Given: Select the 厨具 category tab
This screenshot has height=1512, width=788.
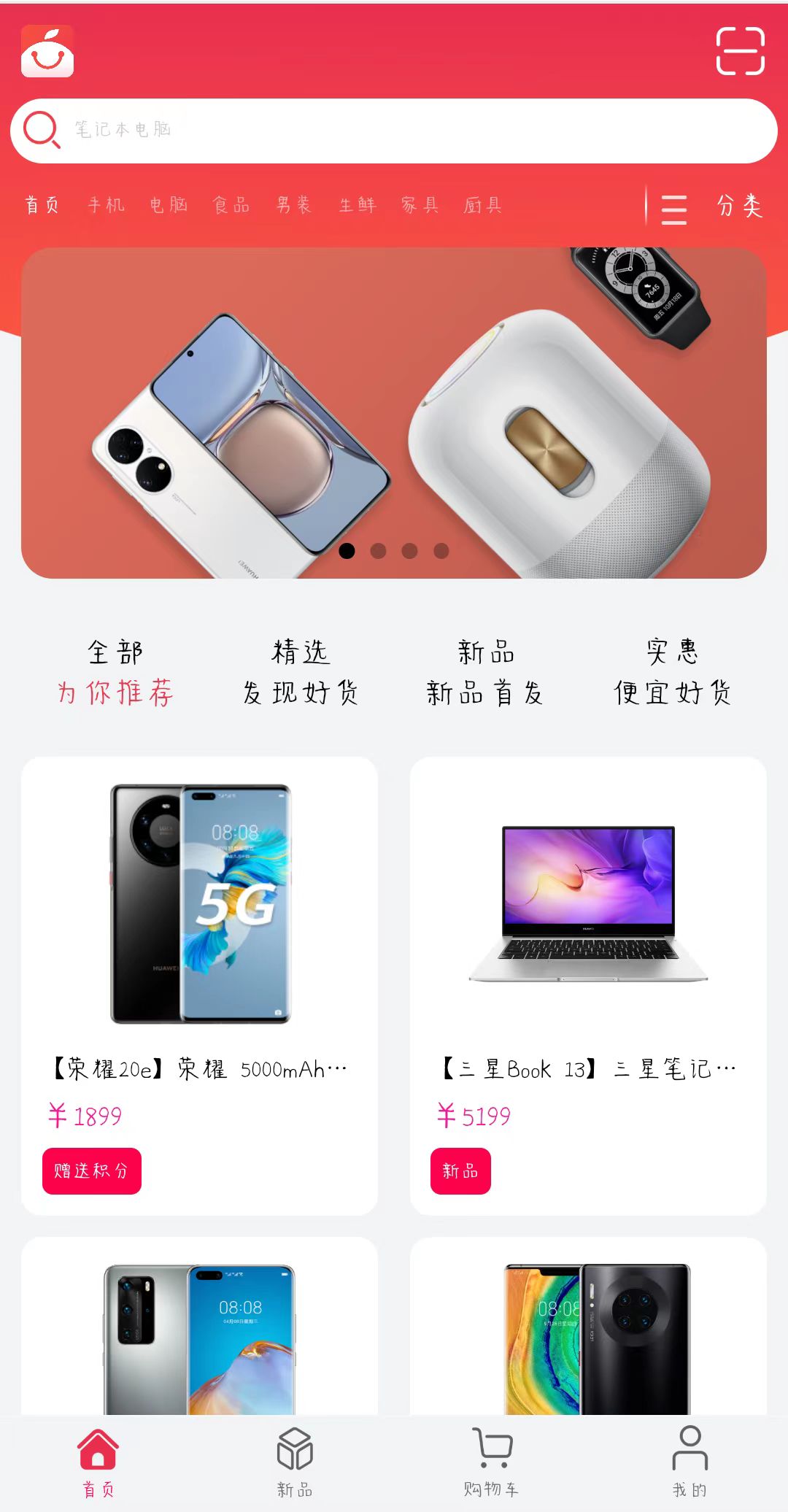Looking at the screenshot, I should (483, 205).
